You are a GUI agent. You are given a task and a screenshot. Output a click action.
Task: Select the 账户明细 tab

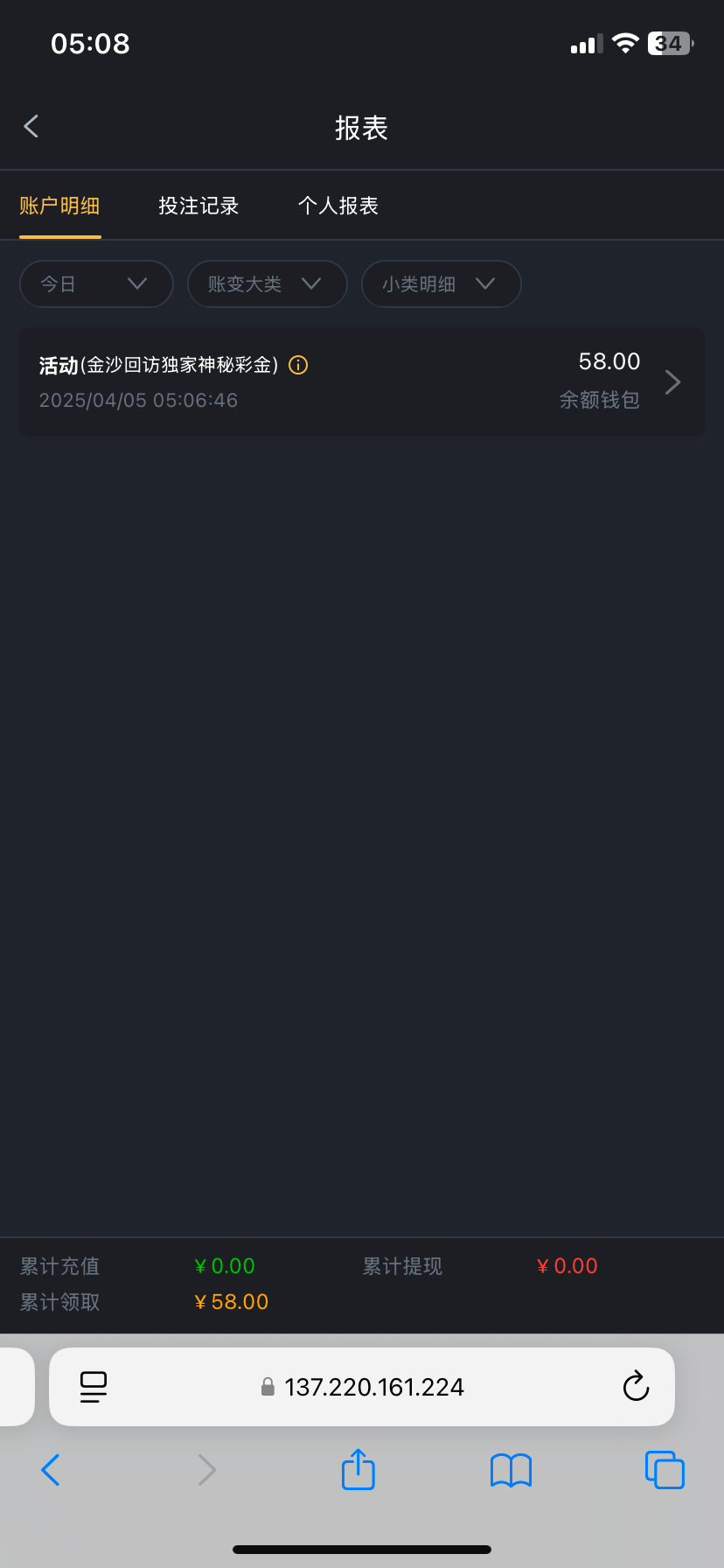click(59, 206)
